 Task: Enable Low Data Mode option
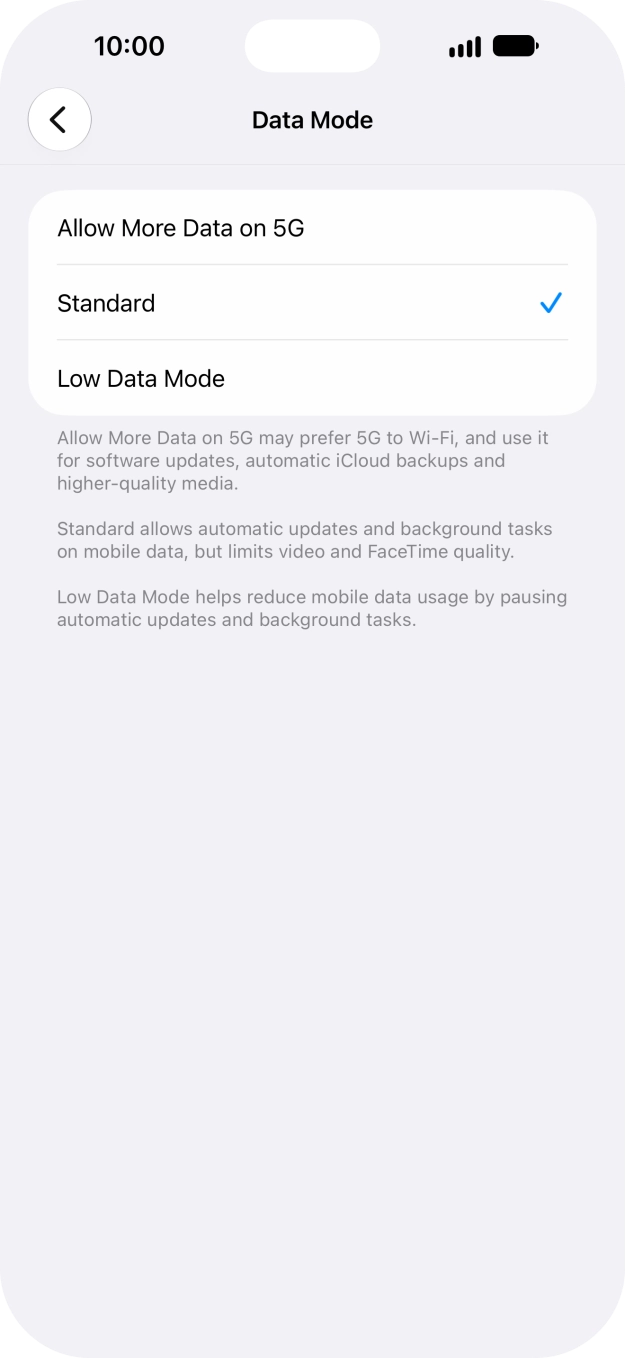(x=312, y=378)
